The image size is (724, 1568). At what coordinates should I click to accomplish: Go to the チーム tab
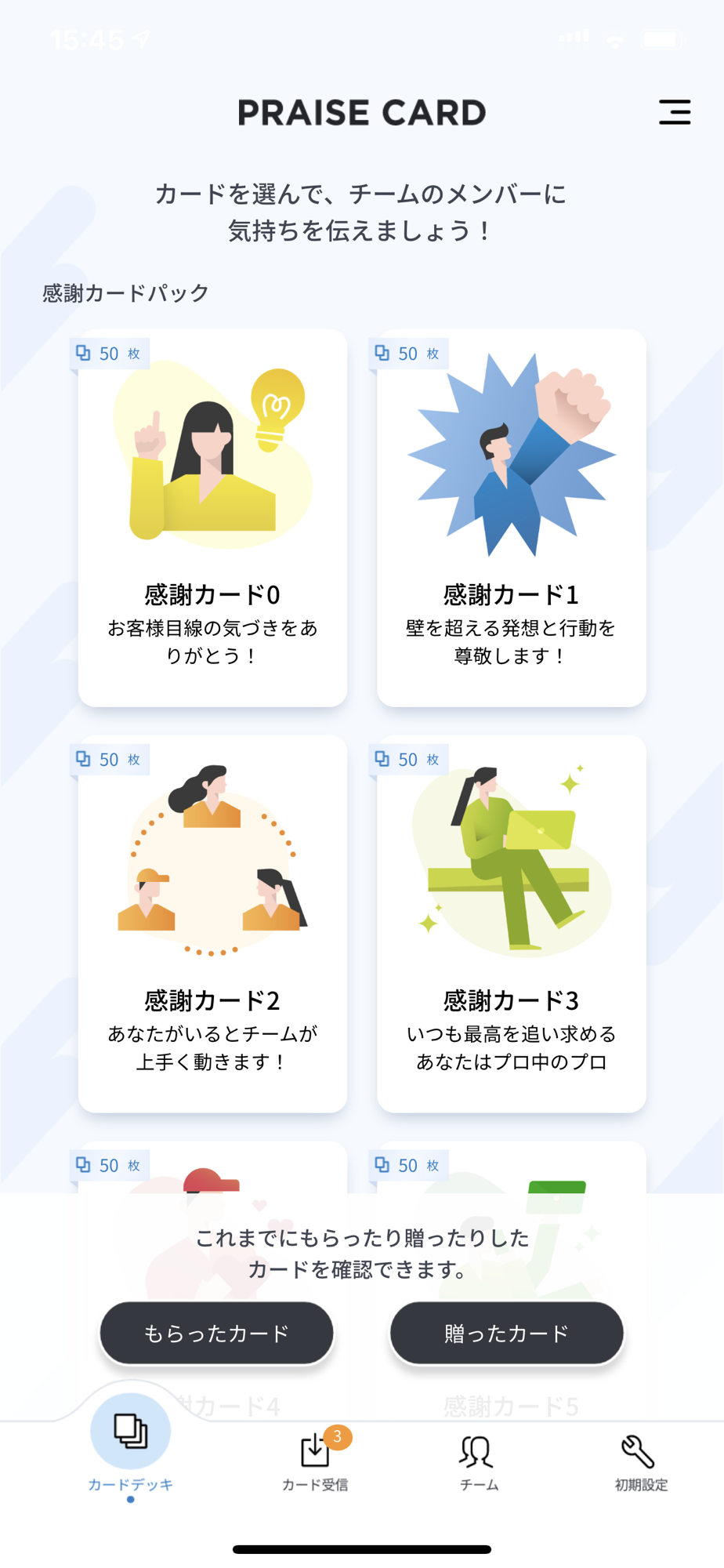[478, 1460]
